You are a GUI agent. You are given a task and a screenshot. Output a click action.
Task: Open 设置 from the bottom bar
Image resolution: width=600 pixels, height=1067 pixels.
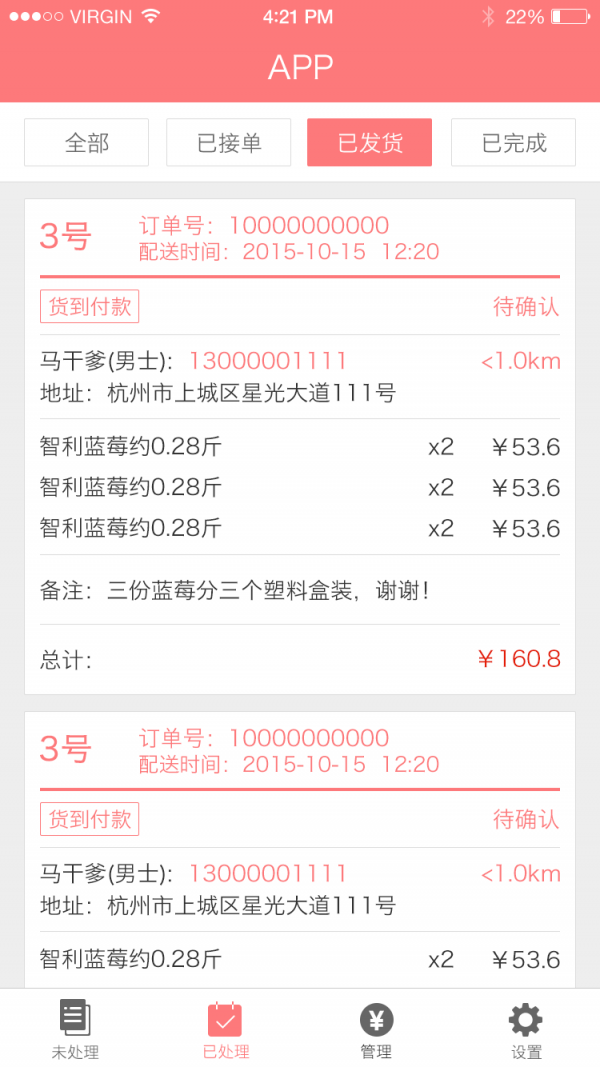coord(526,1028)
